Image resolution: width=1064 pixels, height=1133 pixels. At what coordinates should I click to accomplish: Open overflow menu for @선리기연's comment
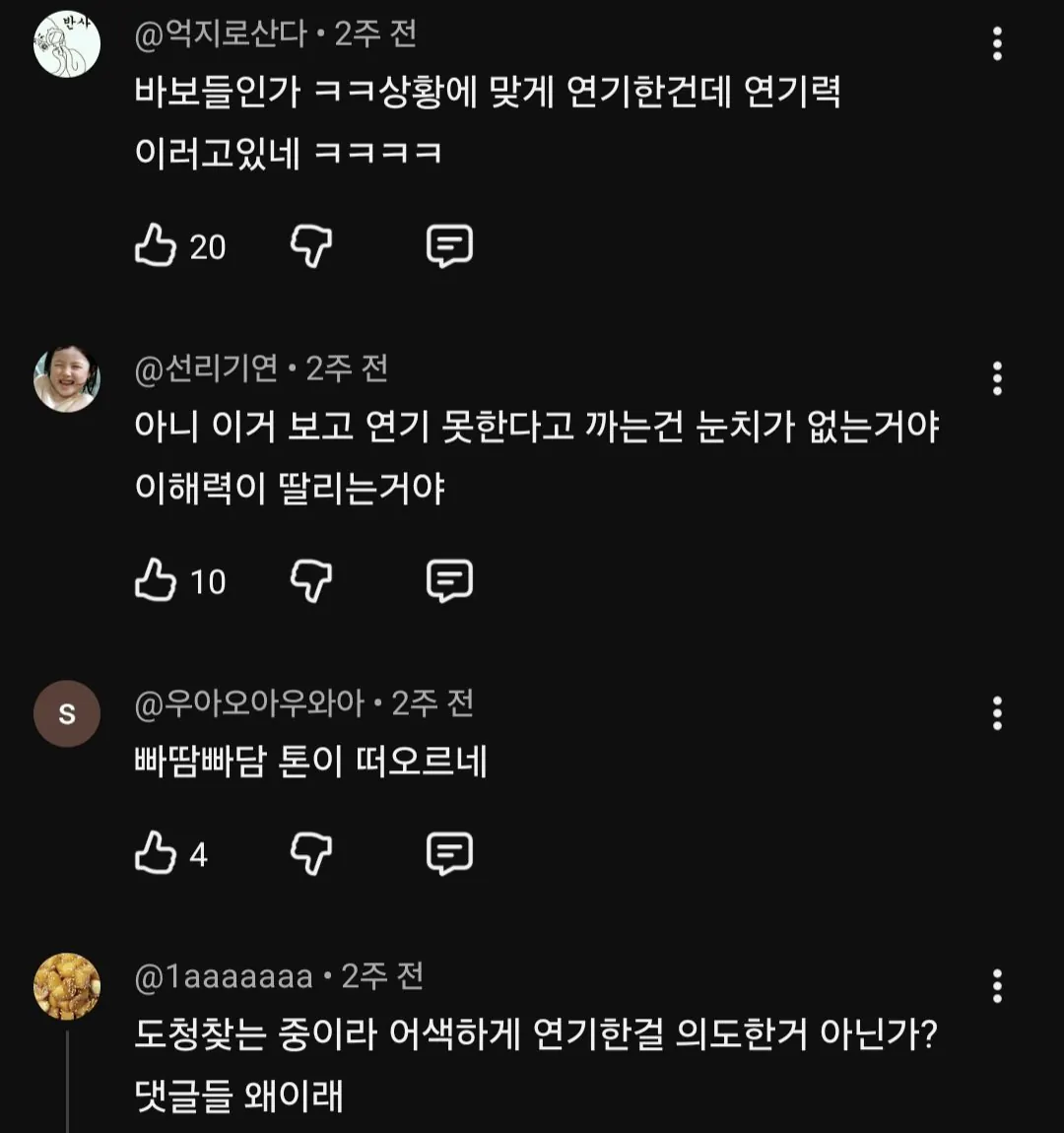coord(997,378)
